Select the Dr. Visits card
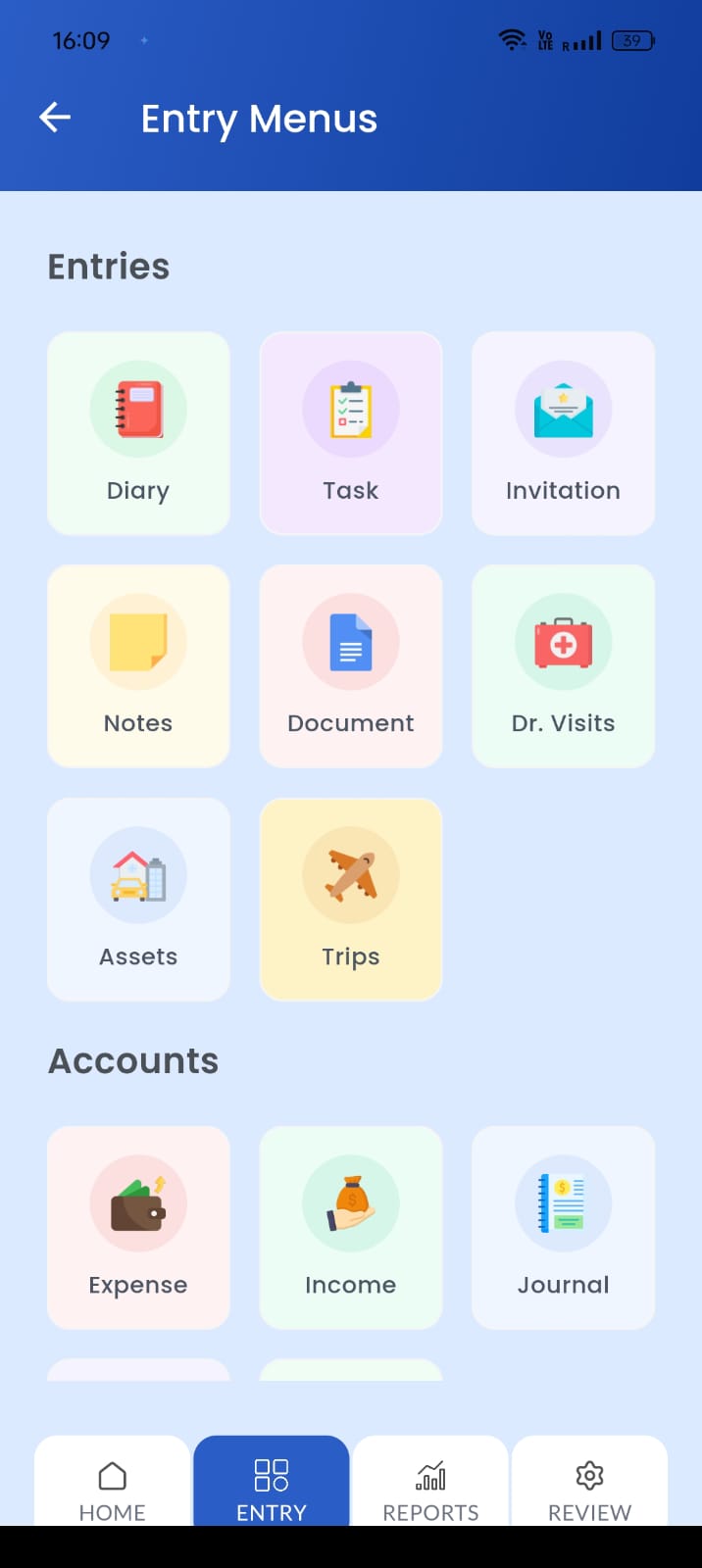Viewport: 702px width, 1568px height. 563,665
